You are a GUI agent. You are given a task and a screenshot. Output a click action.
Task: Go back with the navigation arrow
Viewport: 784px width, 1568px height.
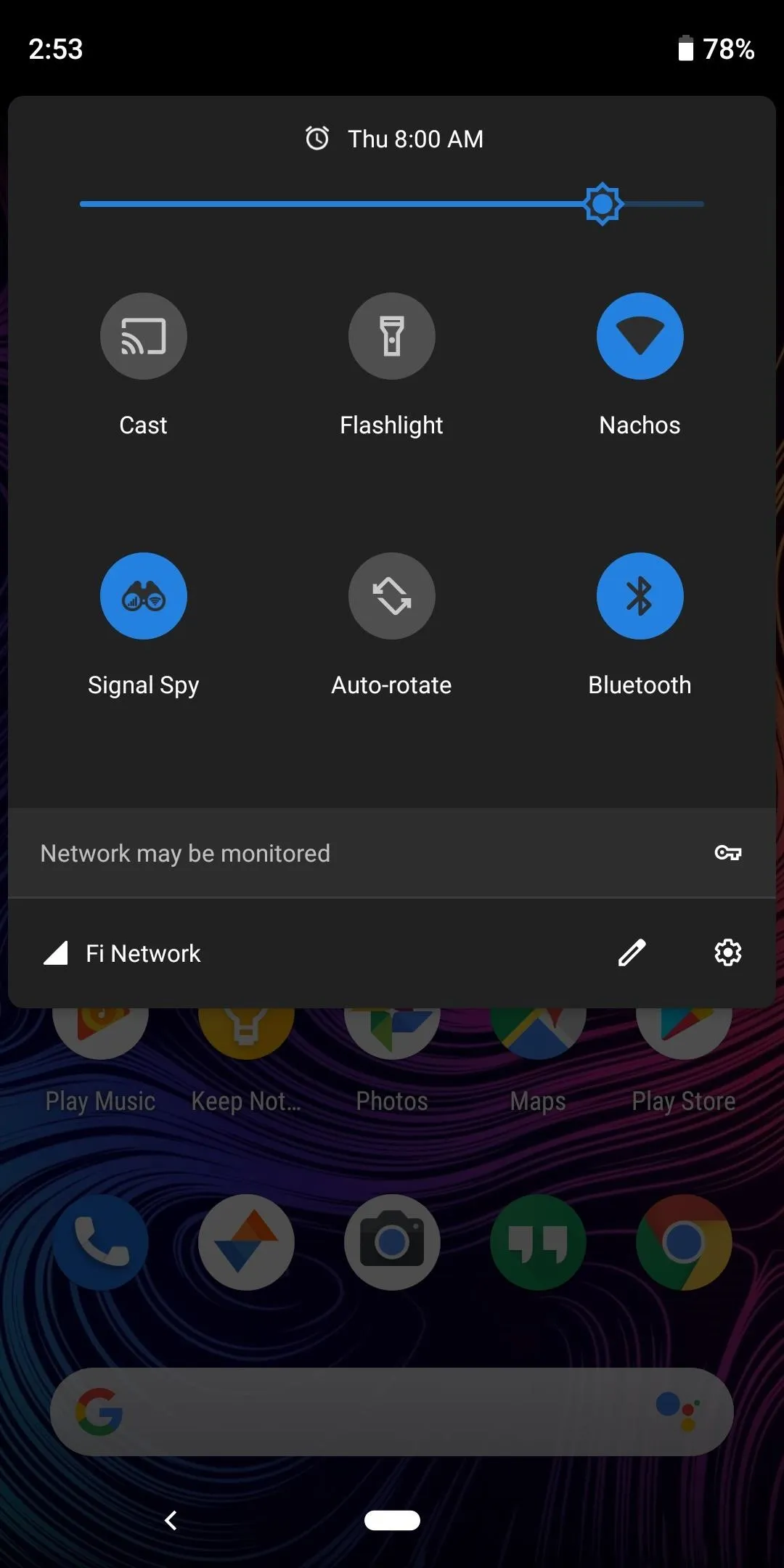click(171, 1520)
